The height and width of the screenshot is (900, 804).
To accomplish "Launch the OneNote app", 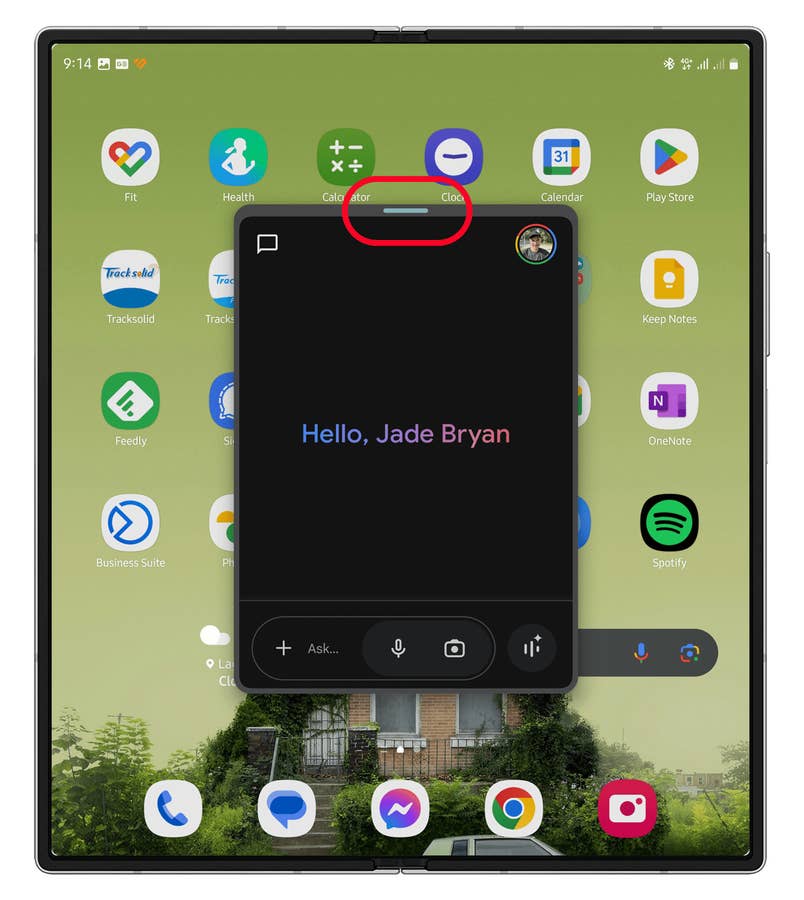I will pos(669,401).
